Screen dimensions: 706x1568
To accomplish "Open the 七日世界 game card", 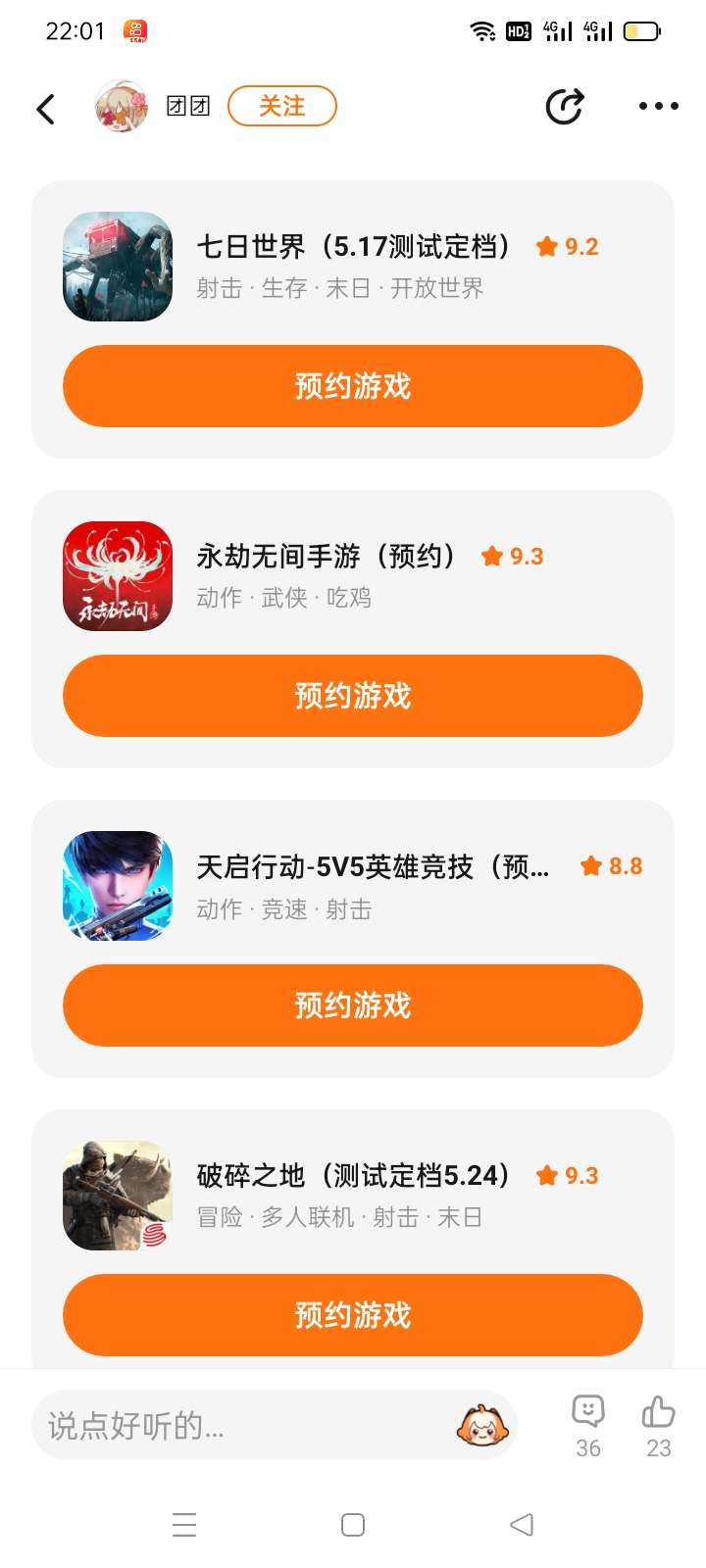I will pos(353,267).
